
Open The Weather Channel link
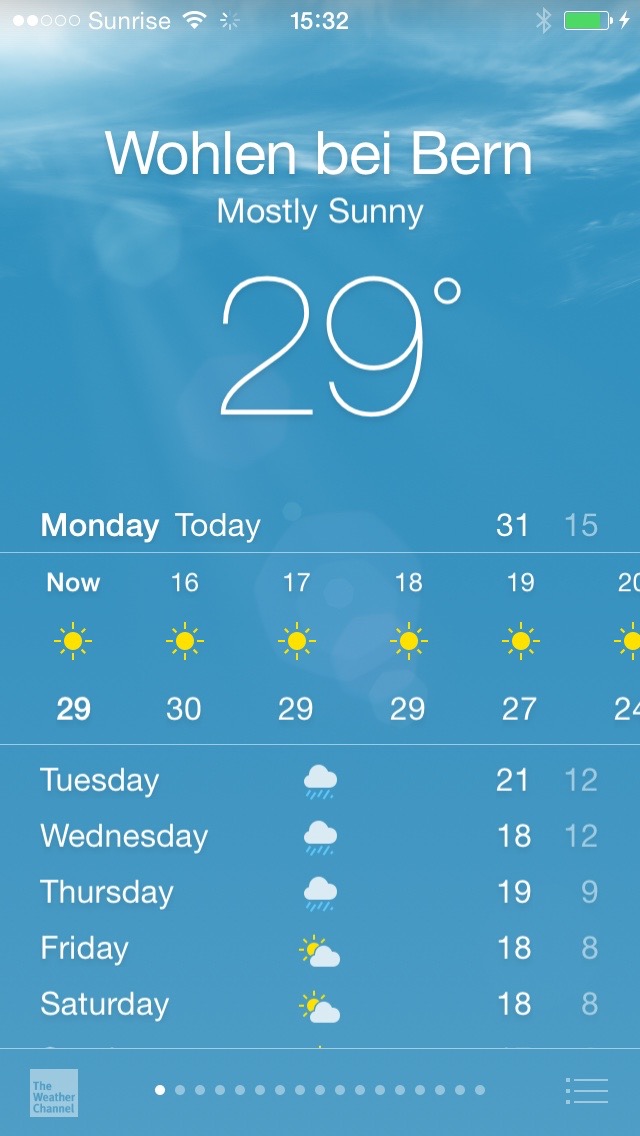[53, 1092]
